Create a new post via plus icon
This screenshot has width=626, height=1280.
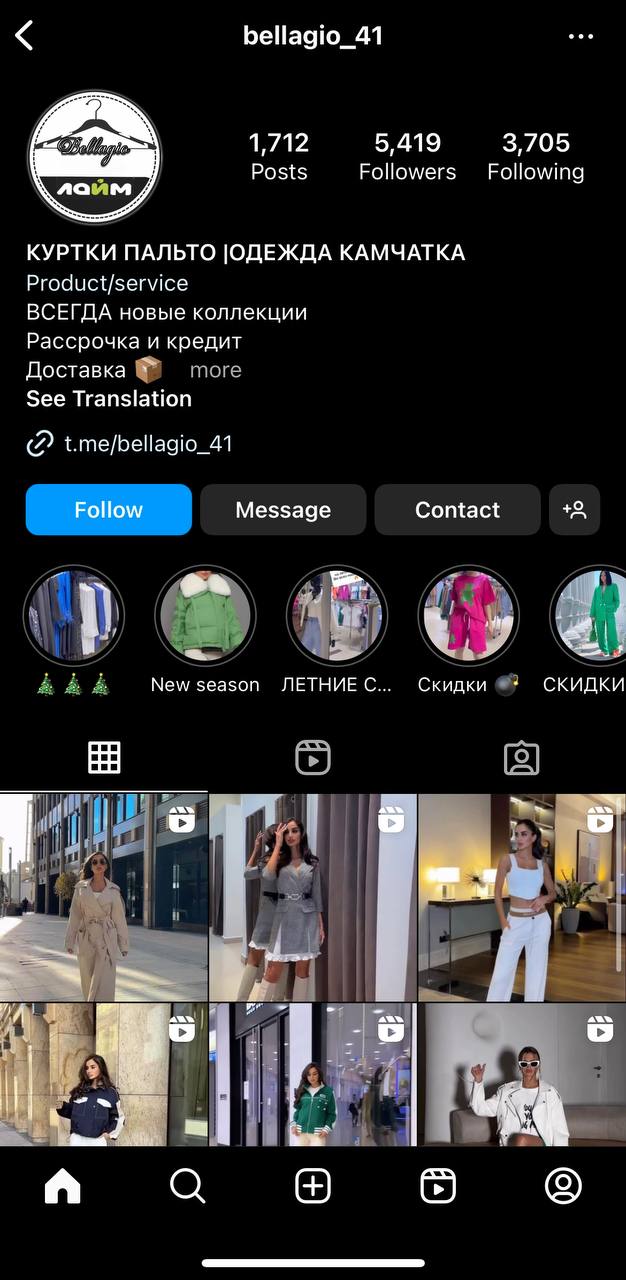[x=313, y=1186]
